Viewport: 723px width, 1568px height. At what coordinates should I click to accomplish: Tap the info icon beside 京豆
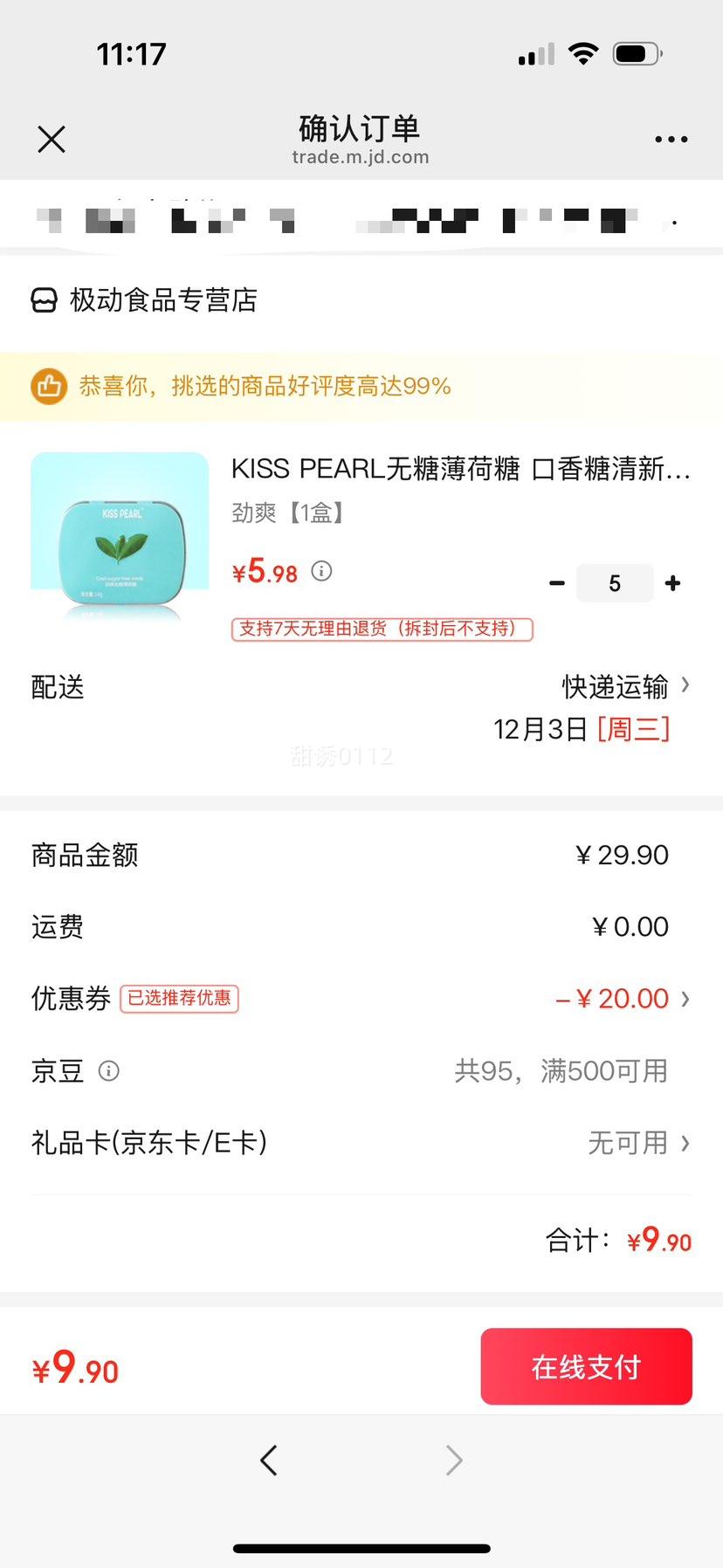pos(110,1071)
